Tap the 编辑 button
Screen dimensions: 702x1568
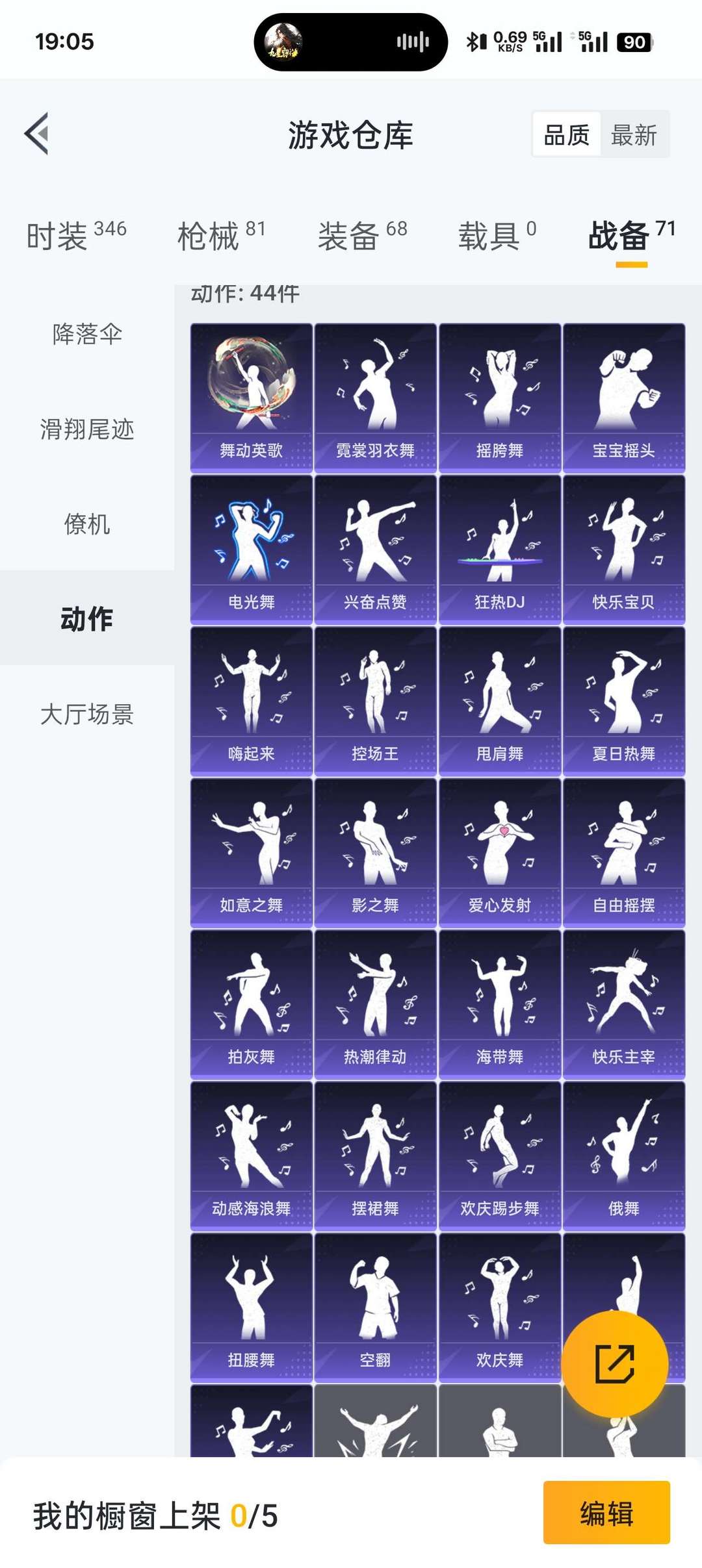606,1512
